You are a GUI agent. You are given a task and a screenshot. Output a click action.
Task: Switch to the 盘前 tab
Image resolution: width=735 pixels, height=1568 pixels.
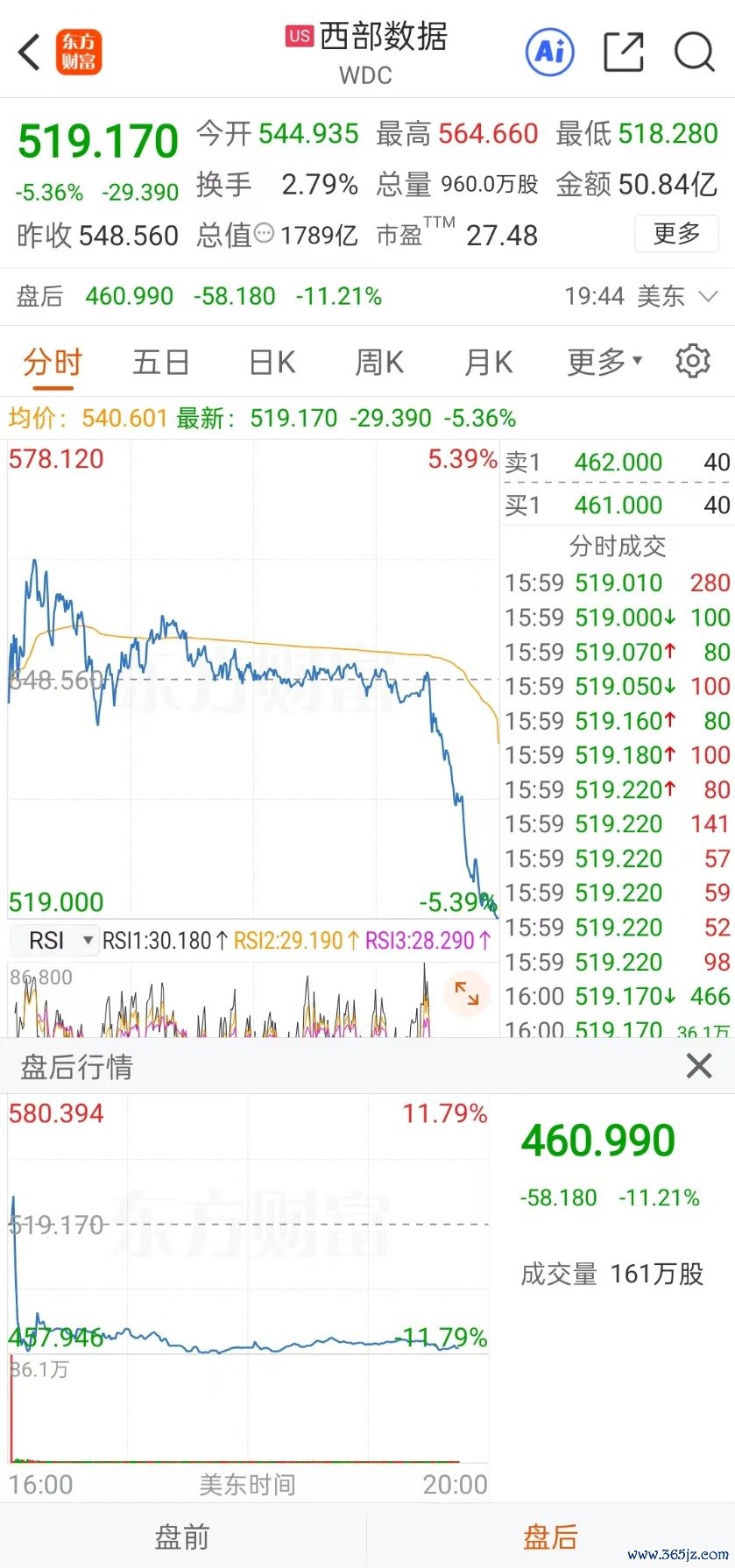pyautogui.click(x=182, y=1536)
